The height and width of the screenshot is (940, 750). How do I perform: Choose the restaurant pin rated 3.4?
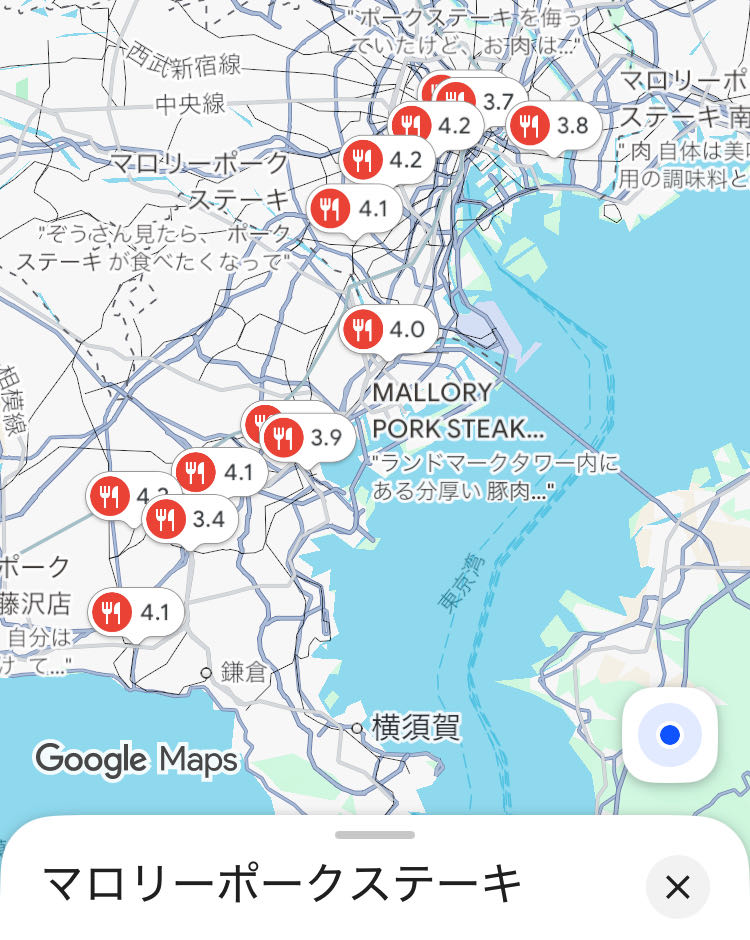coord(191,519)
